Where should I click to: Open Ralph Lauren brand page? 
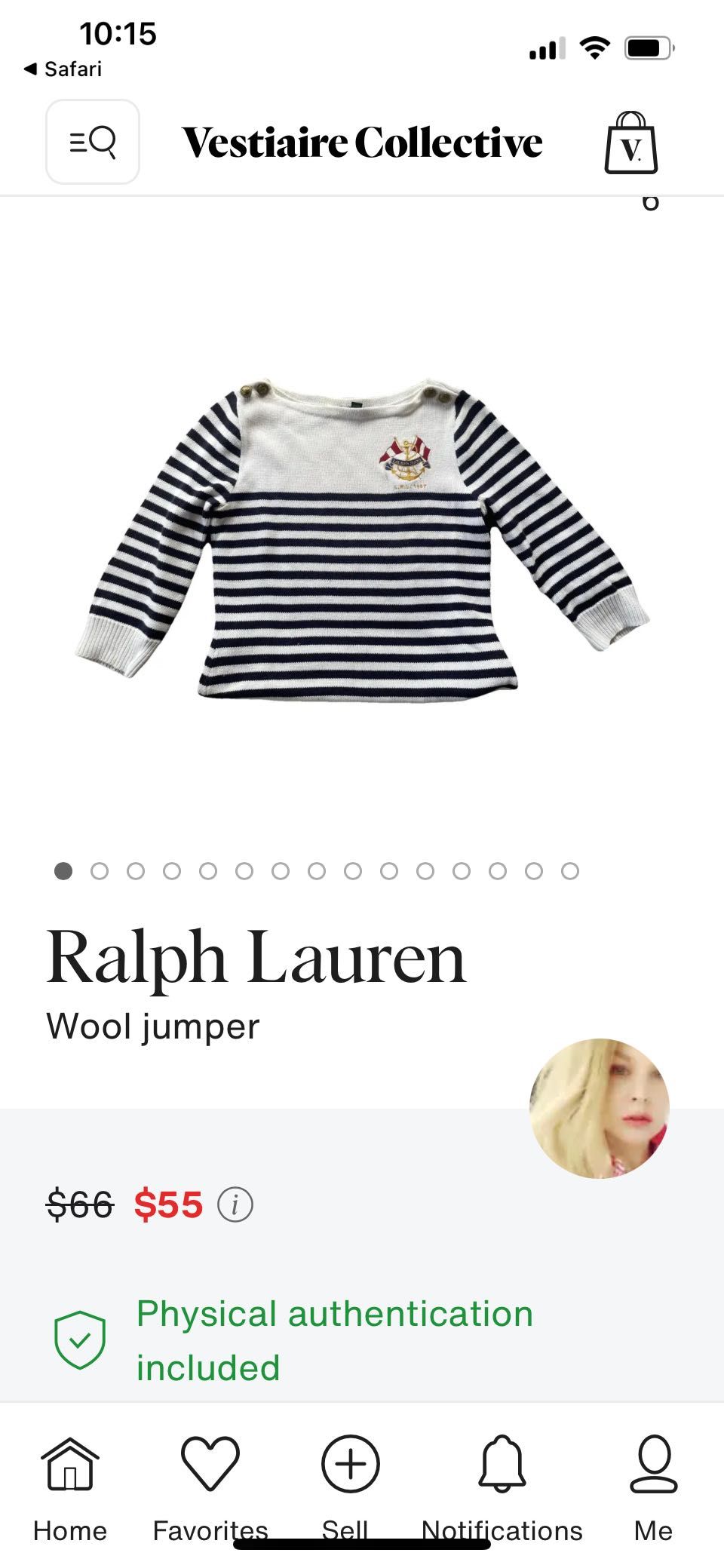point(256,958)
